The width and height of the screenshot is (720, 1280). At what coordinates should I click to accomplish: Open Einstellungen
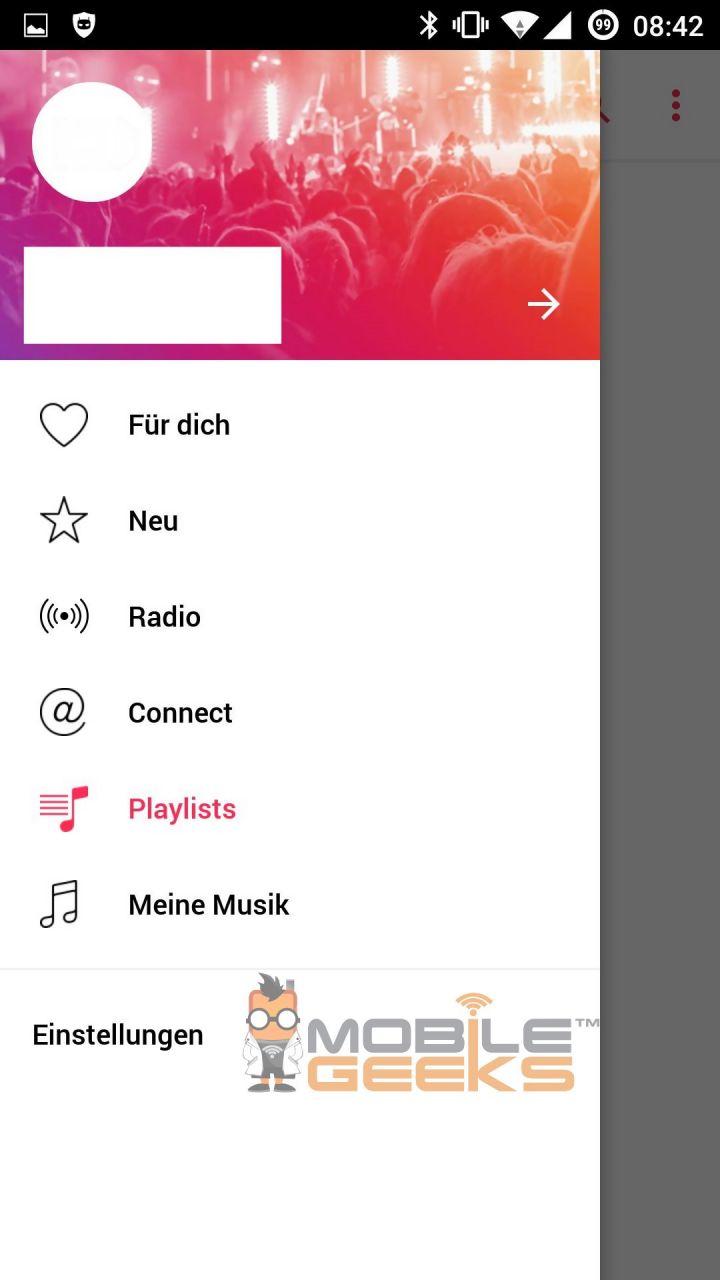coord(118,1035)
